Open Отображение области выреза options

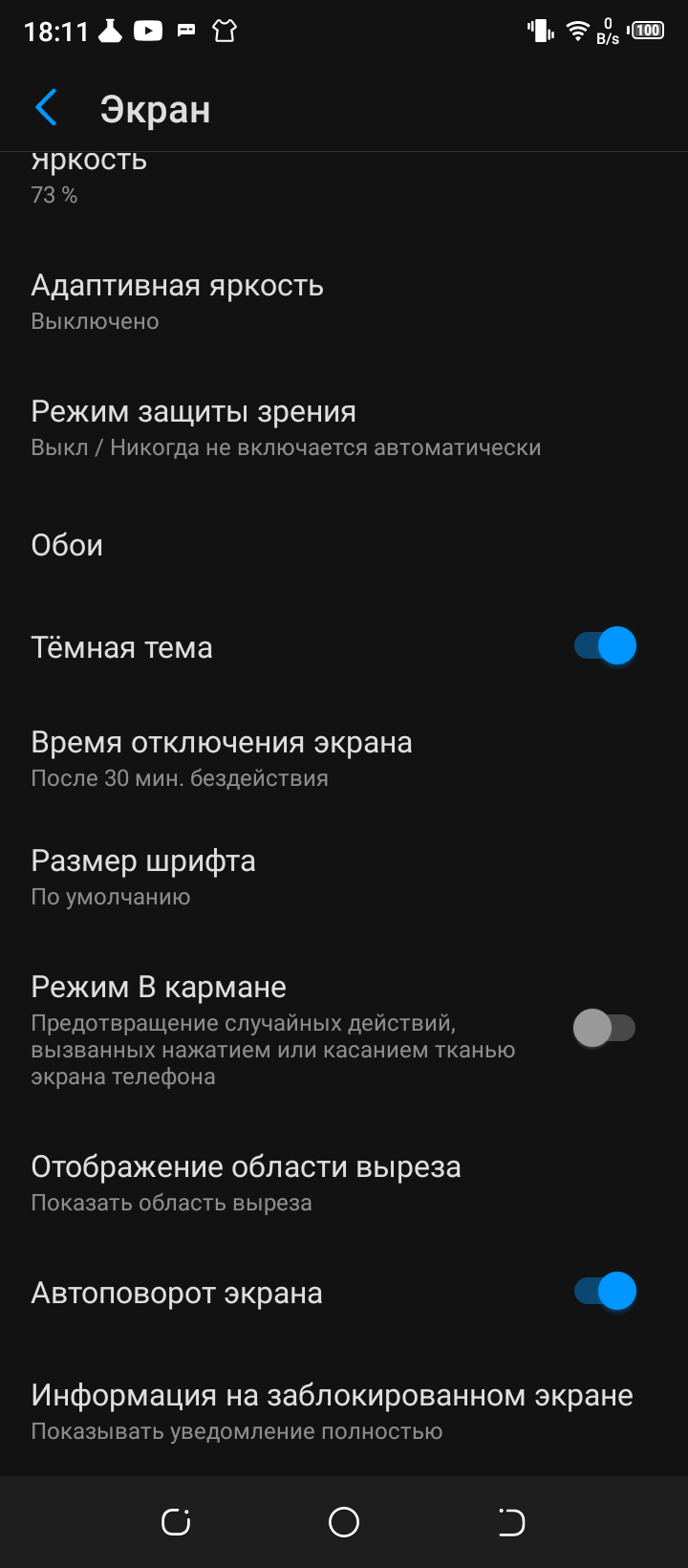pyautogui.click(x=246, y=1183)
